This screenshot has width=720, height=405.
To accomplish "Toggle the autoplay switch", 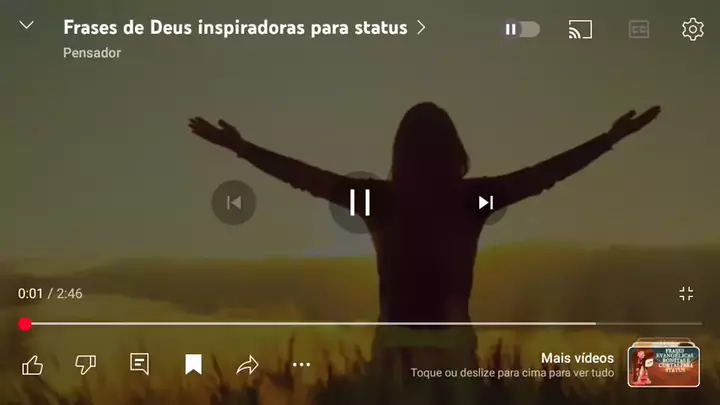I will pos(521,29).
